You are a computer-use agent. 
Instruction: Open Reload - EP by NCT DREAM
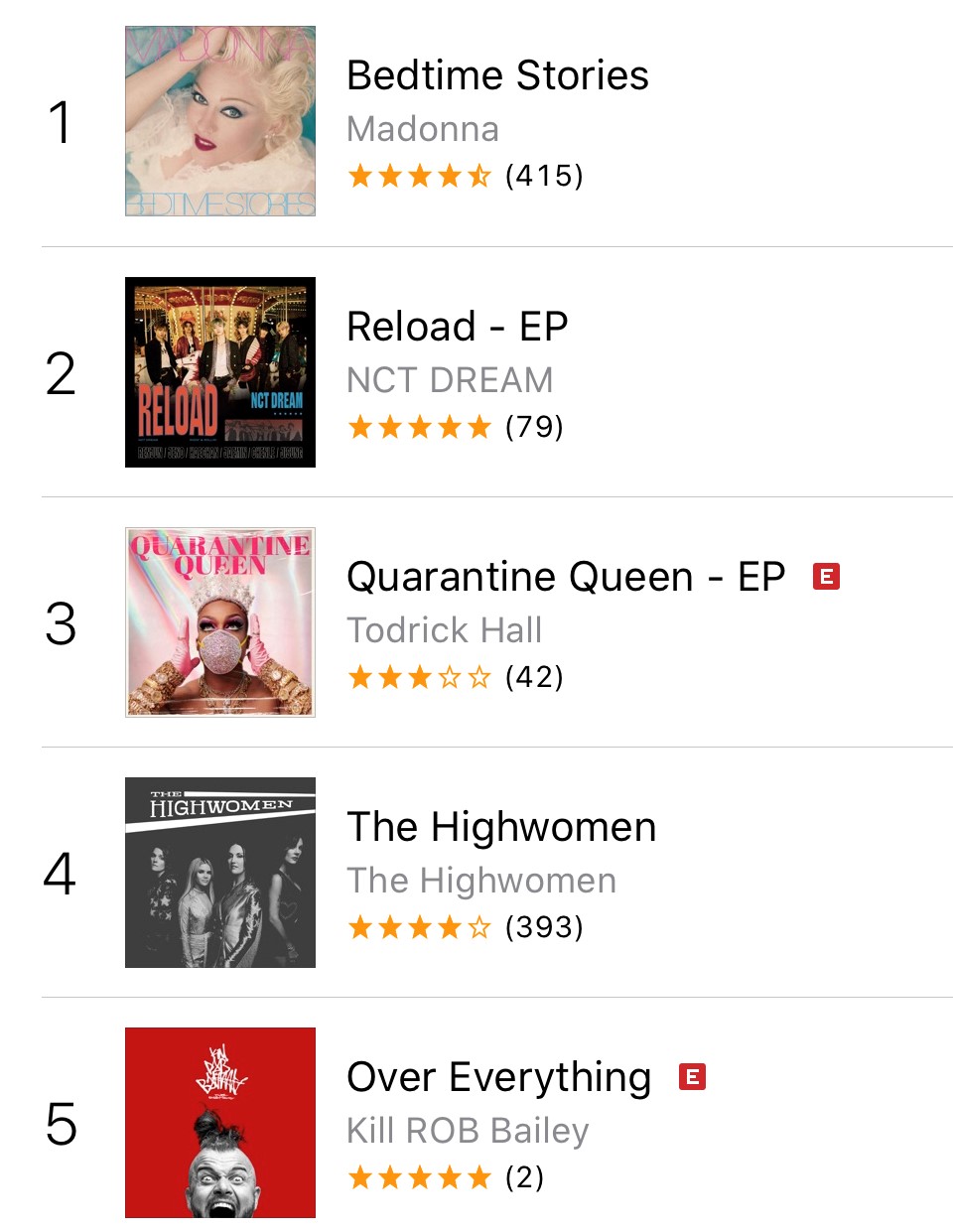click(457, 327)
